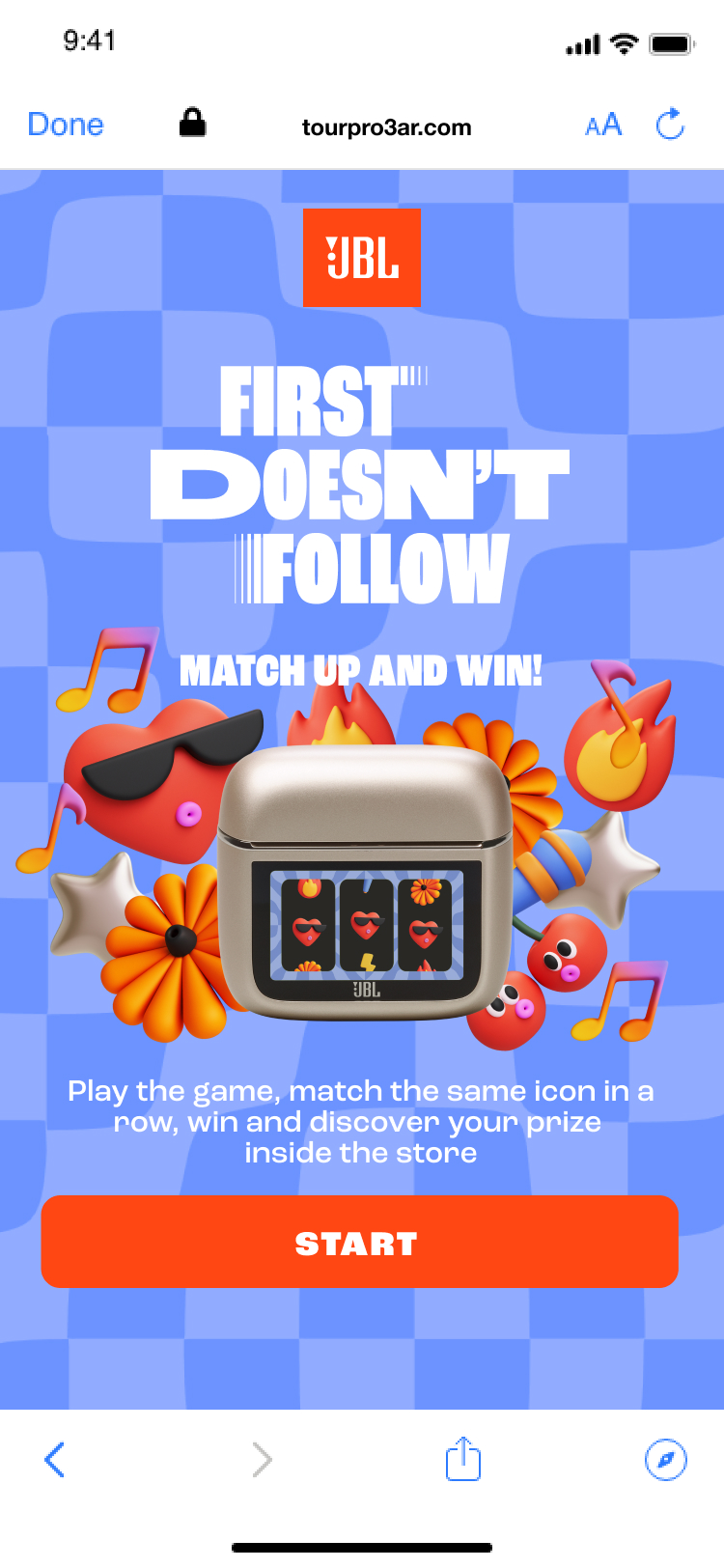Start the match up game

(x=359, y=1242)
